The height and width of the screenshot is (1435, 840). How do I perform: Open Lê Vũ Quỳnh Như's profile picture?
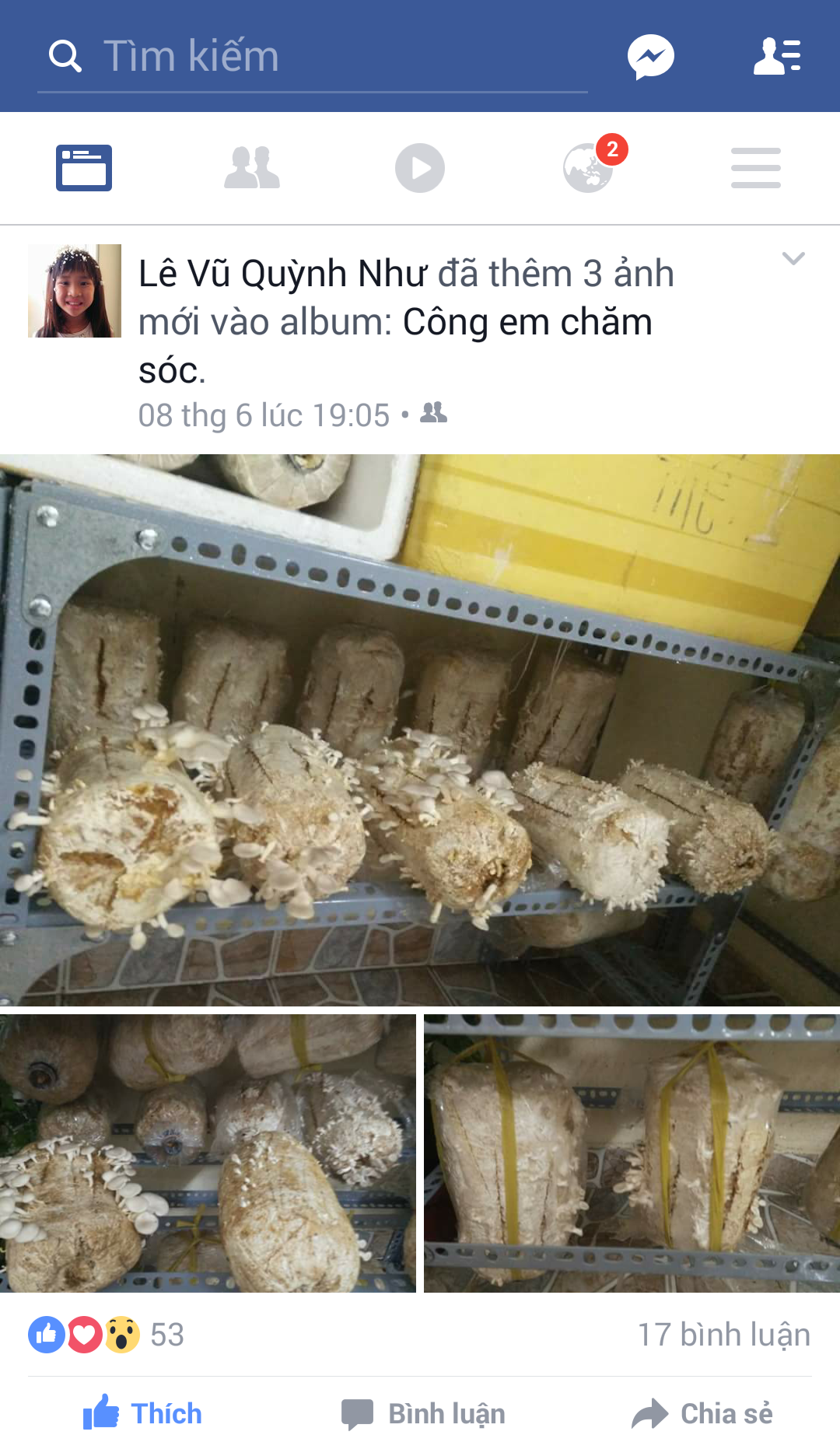click(x=75, y=291)
